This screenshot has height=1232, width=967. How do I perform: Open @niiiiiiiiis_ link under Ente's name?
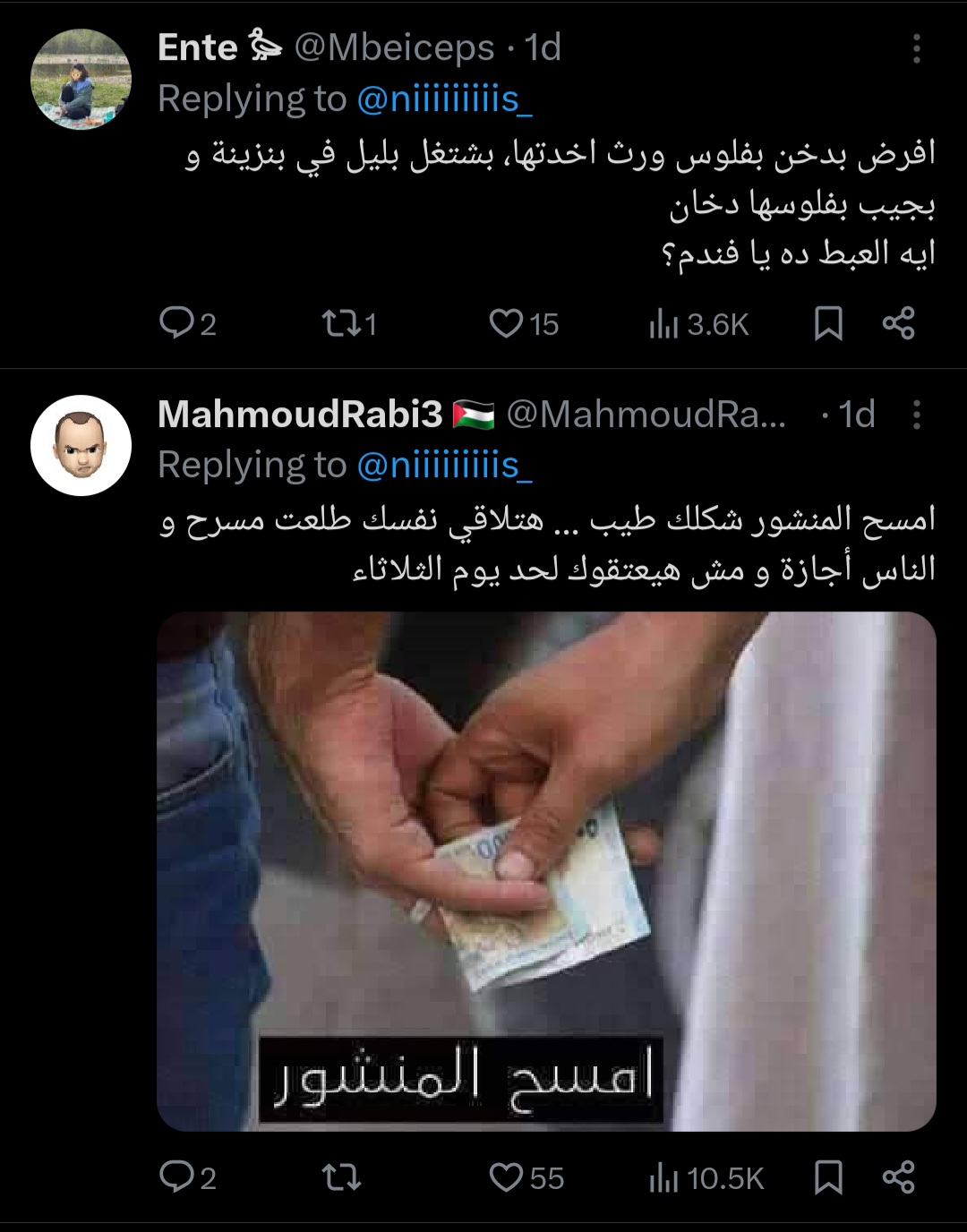tap(444, 99)
